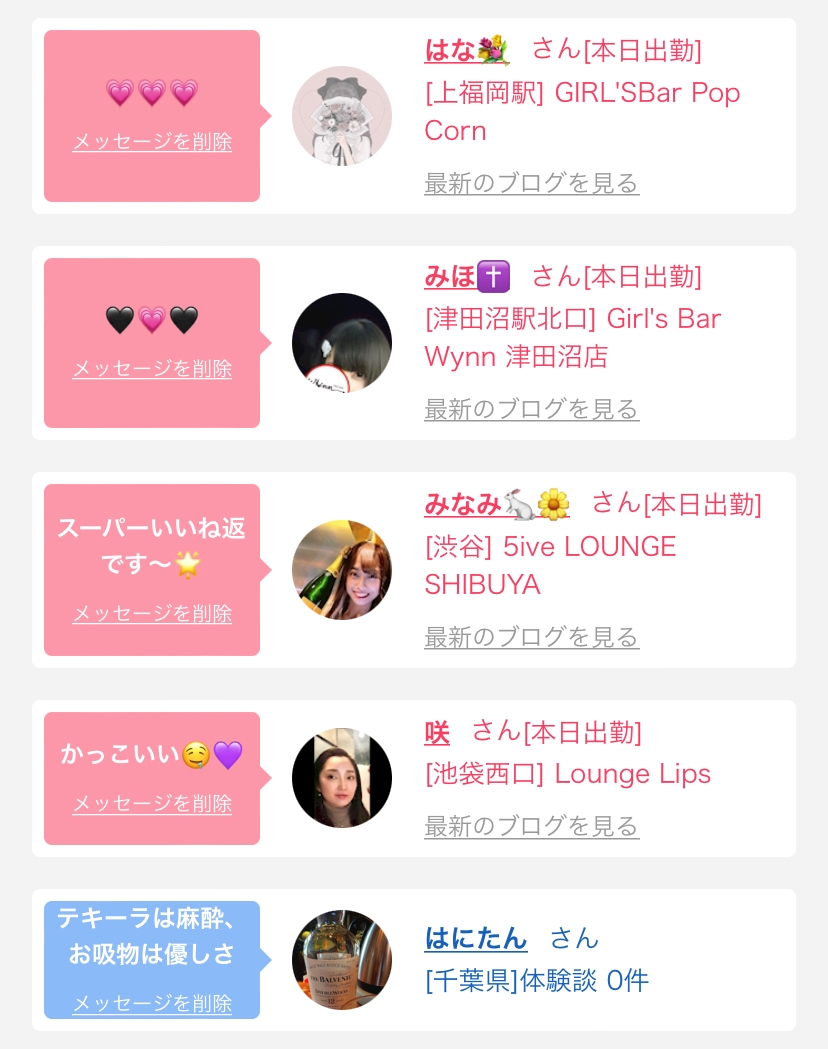Open はにたん's profile name link
The width and height of the screenshot is (828, 1049).
coord(475,938)
